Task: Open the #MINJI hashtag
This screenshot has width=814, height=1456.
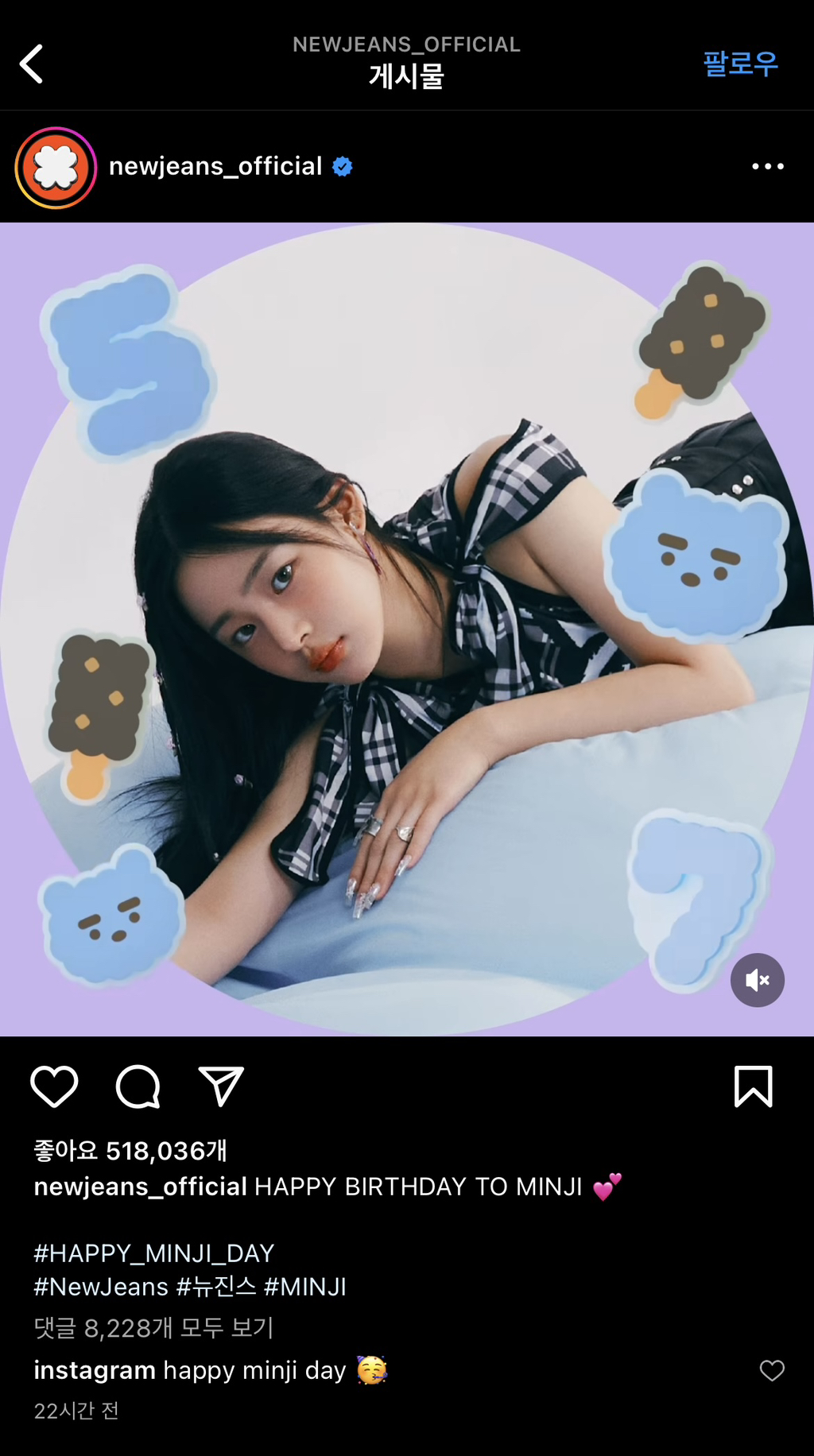Action: point(305,1287)
